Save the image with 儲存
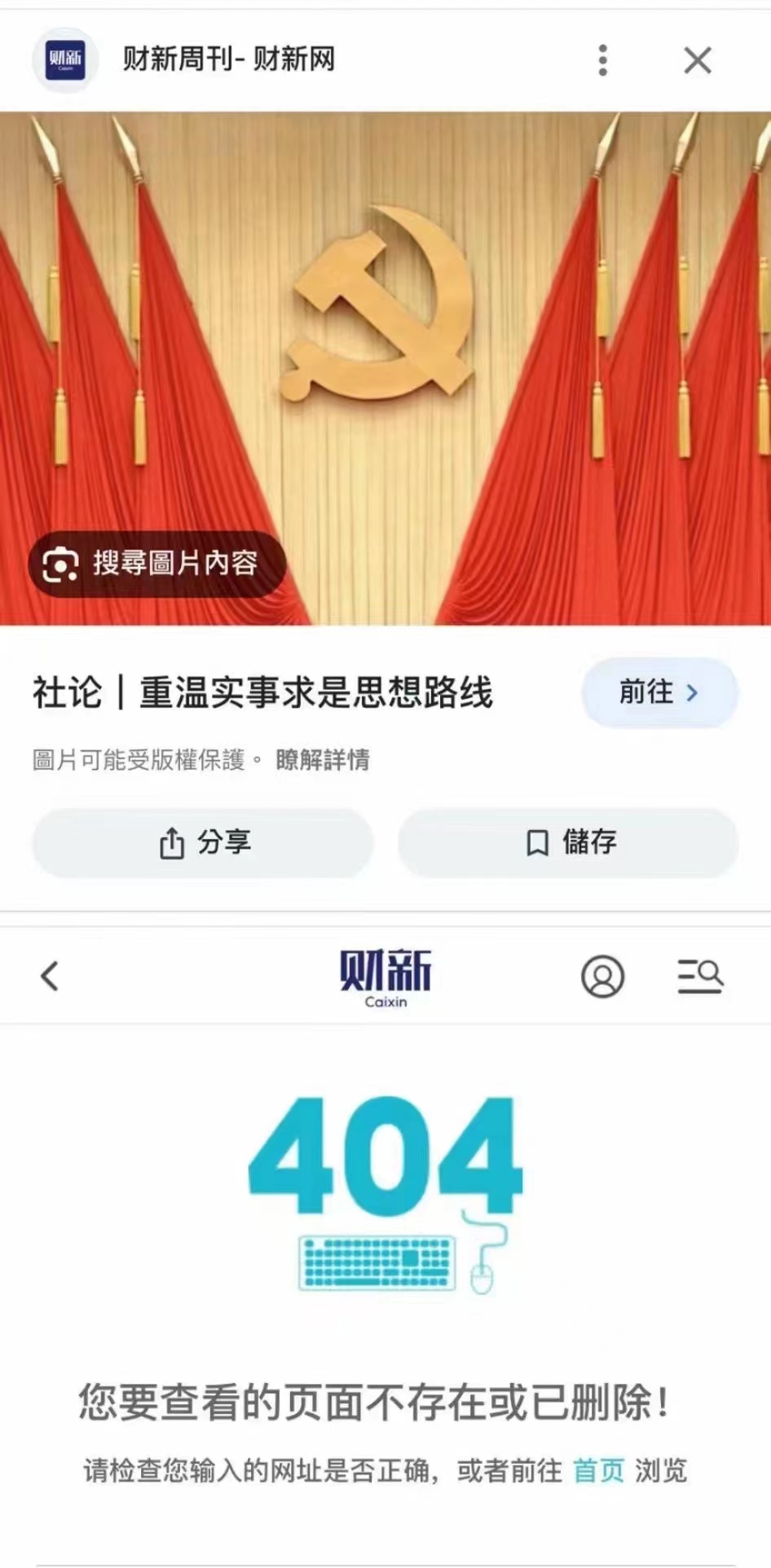771x1568 pixels. click(x=568, y=842)
